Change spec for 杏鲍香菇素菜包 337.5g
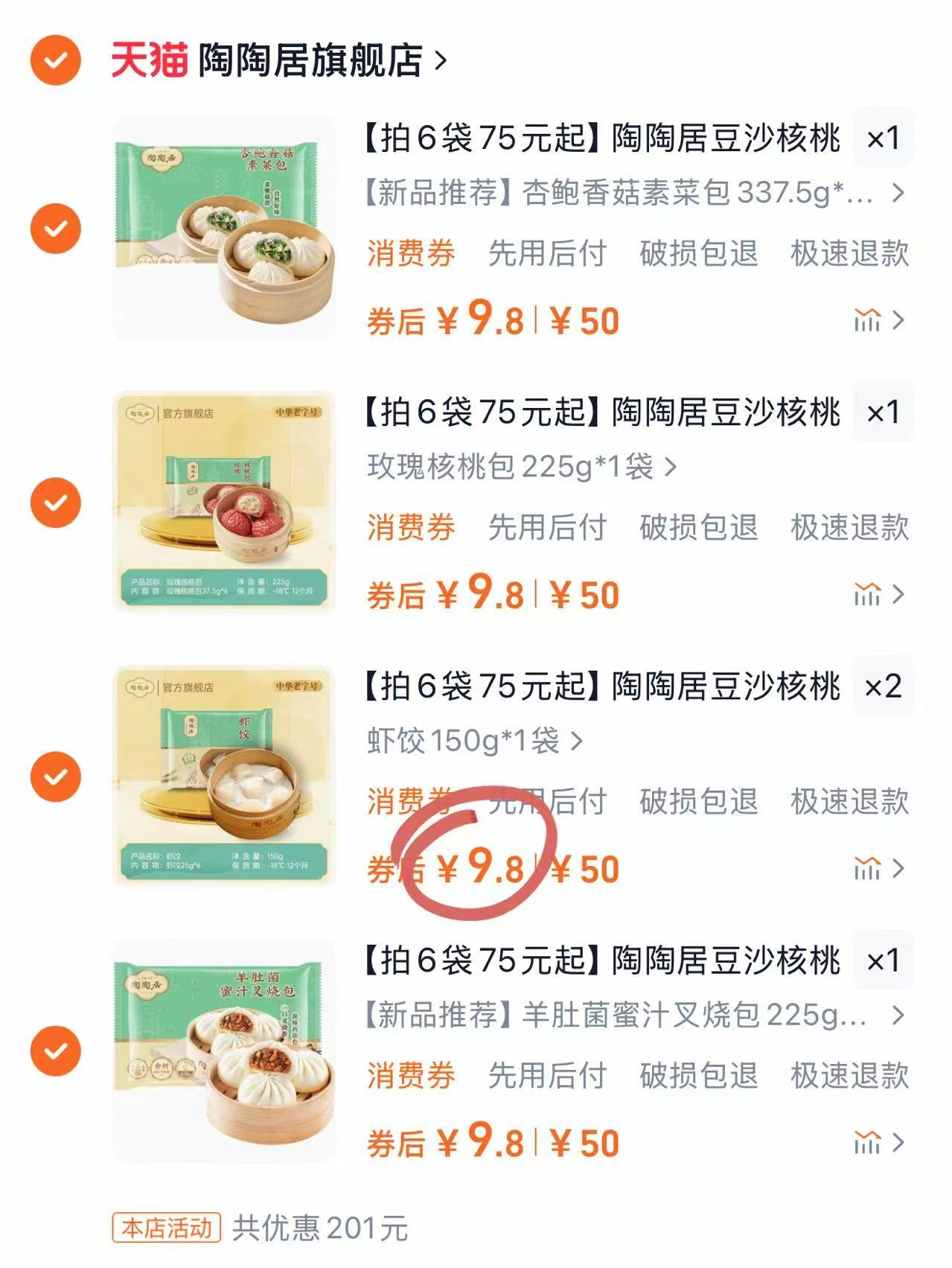The image size is (952, 1268). [x=633, y=194]
